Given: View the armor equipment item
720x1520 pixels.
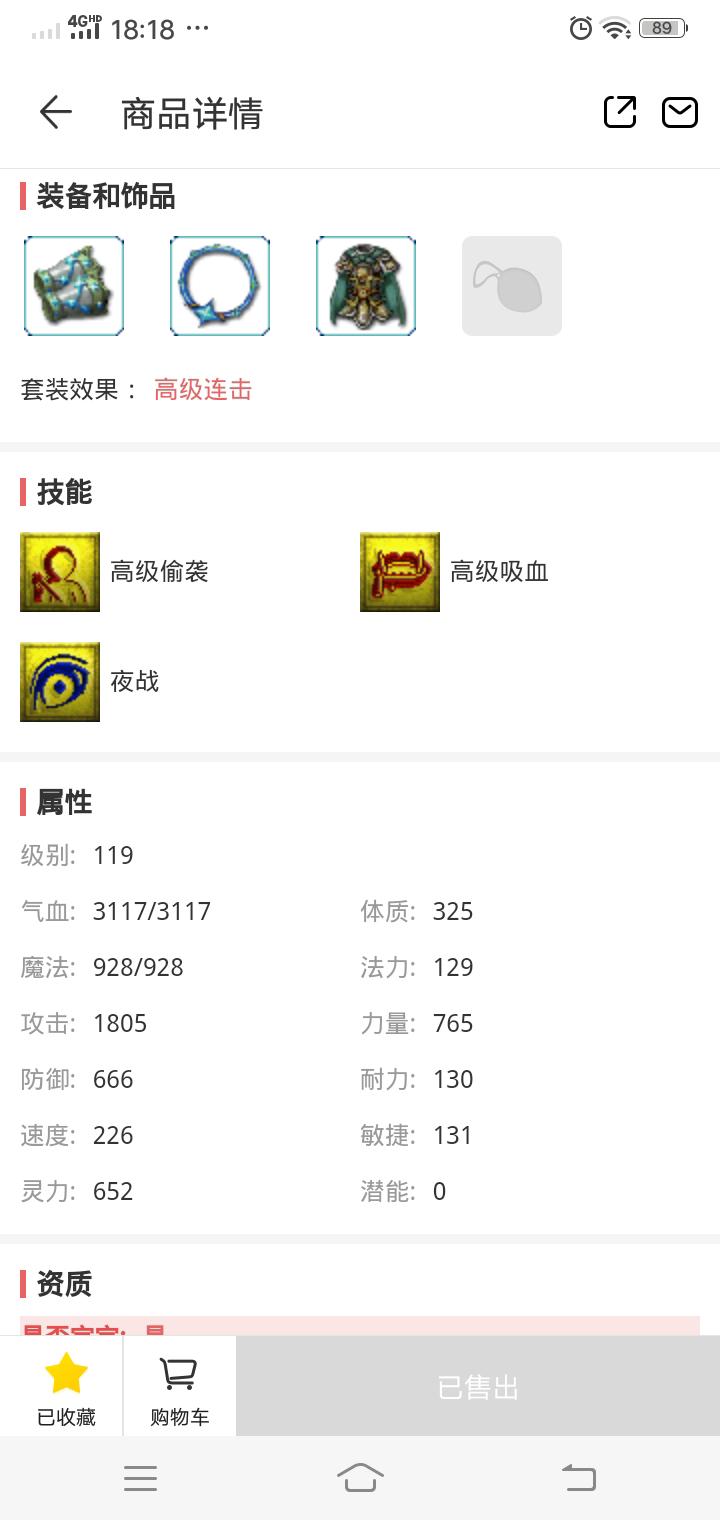Looking at the screenshot, I should [366, 286].
